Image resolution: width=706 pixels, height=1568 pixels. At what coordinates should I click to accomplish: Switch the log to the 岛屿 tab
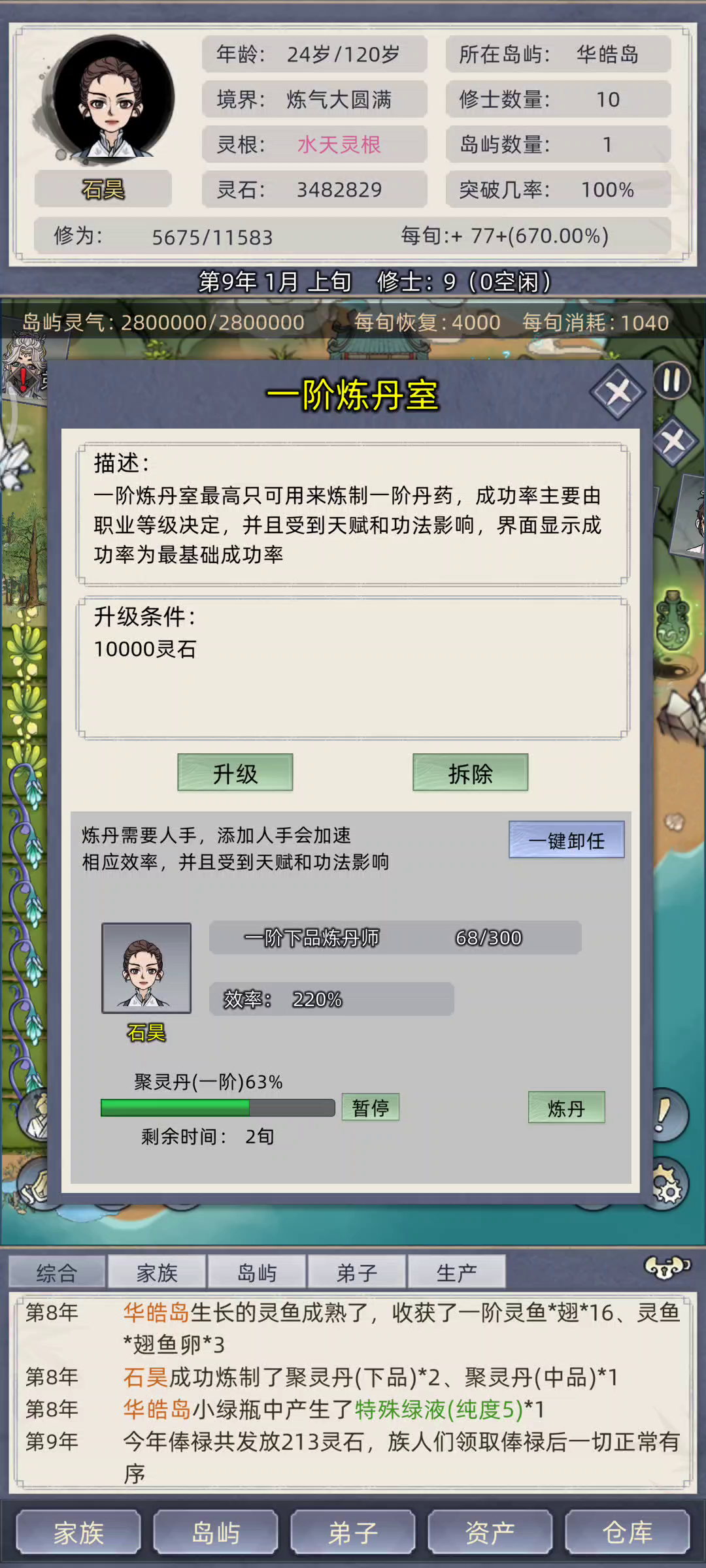click(257, 1273)
